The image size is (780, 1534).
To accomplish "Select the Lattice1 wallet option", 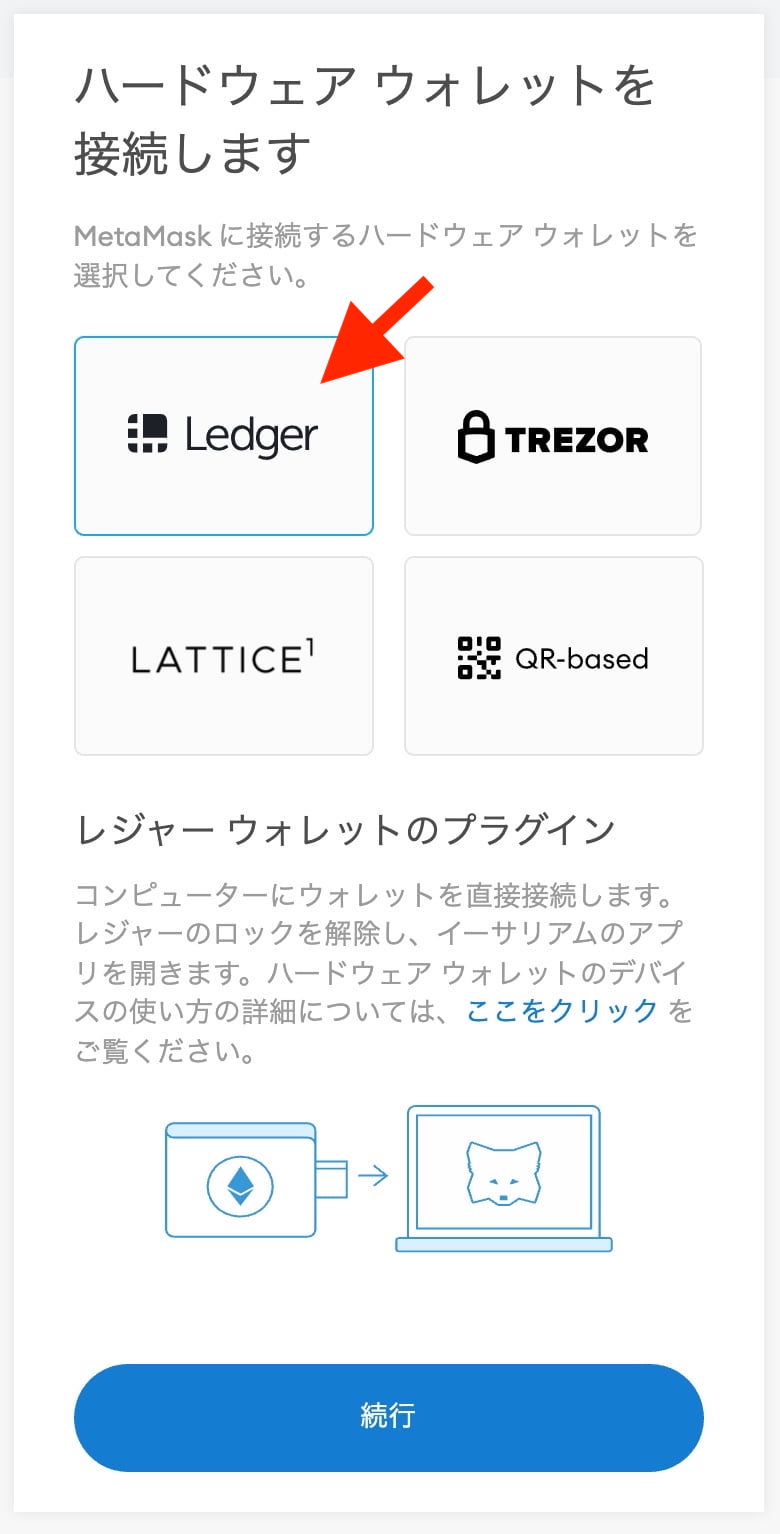I will [223, 656].
